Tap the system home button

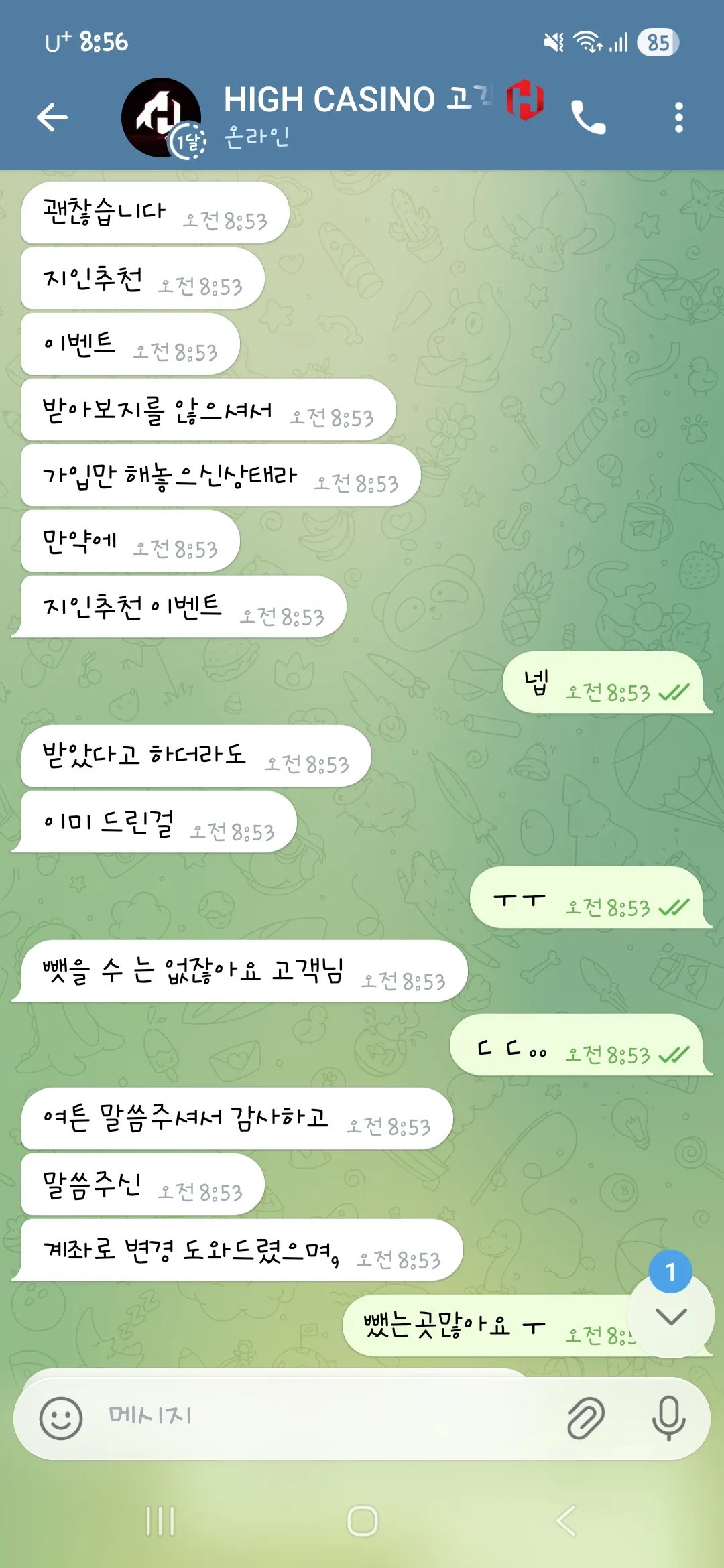[x=363, y=1521]
